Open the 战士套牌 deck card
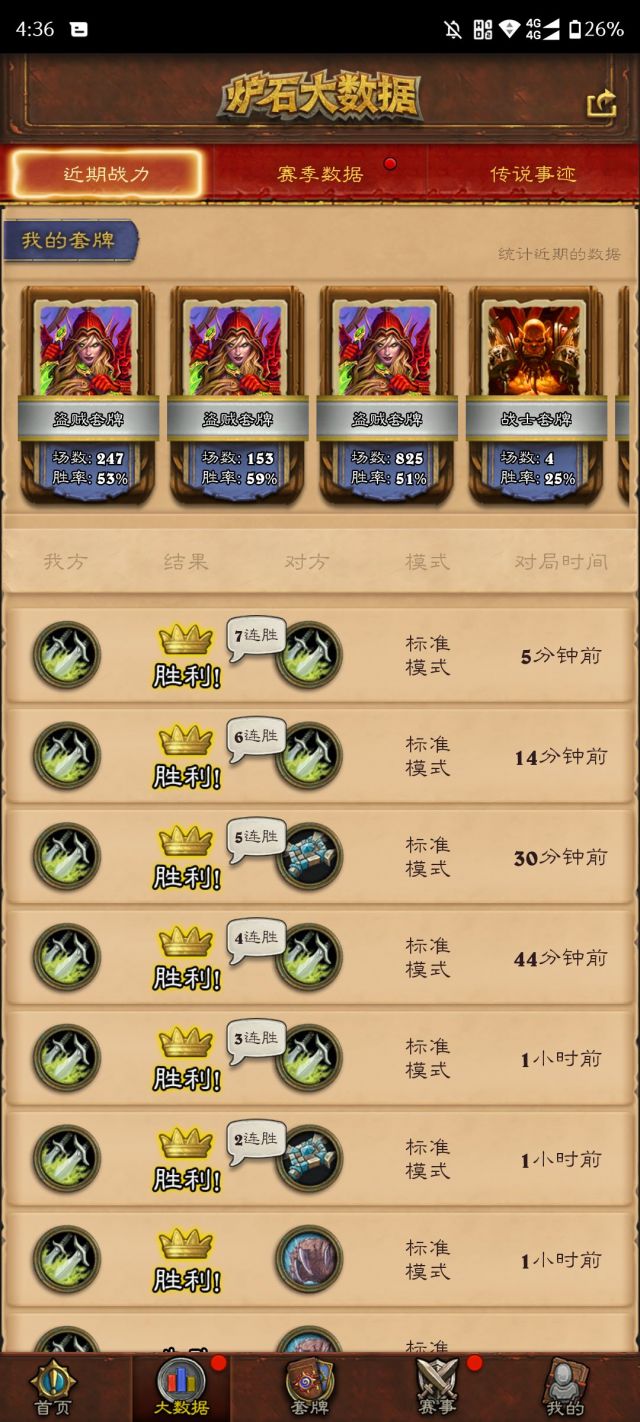Viewport: 640px width, 1422px height. tap(538, 395)
